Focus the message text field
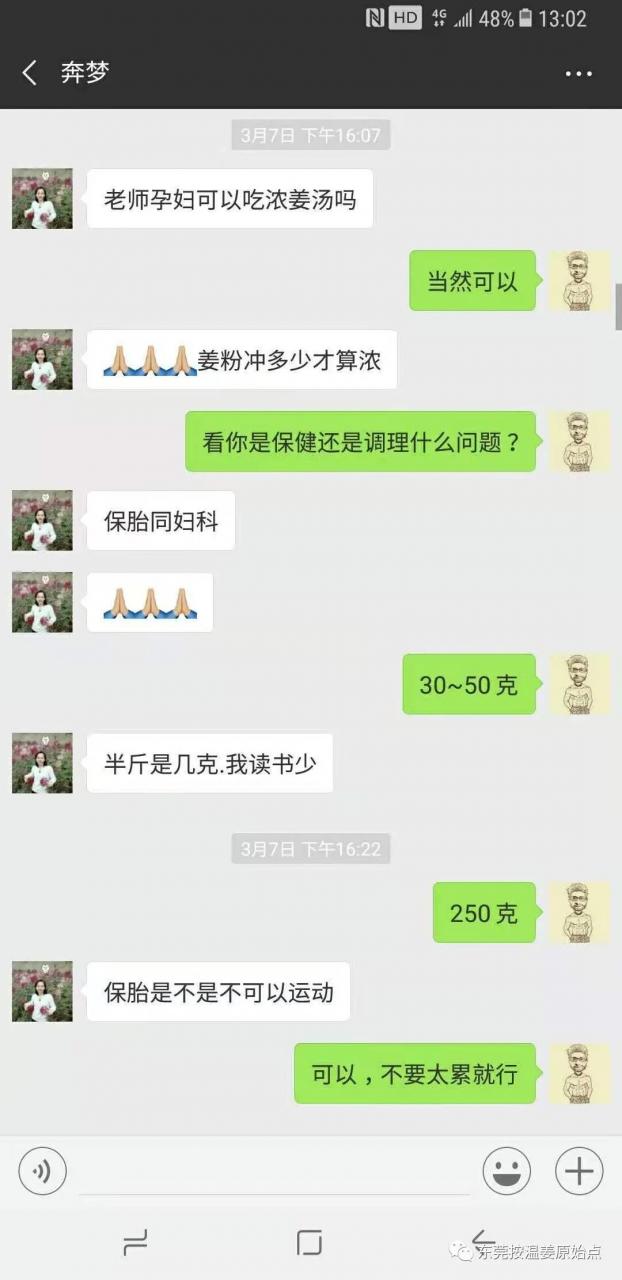The width and height of the screenshot is (622, 1280). click(x=274, y=1171)
